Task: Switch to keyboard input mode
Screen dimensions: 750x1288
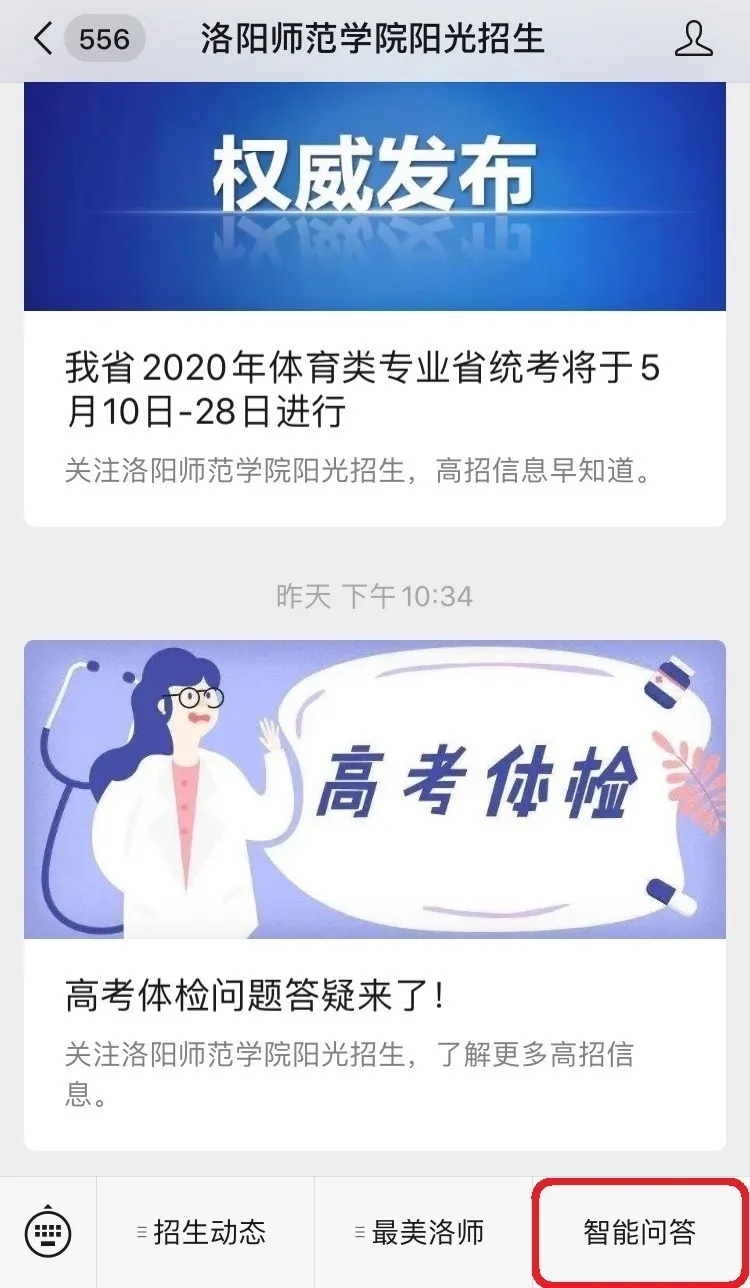Action: click(48, 1232)
